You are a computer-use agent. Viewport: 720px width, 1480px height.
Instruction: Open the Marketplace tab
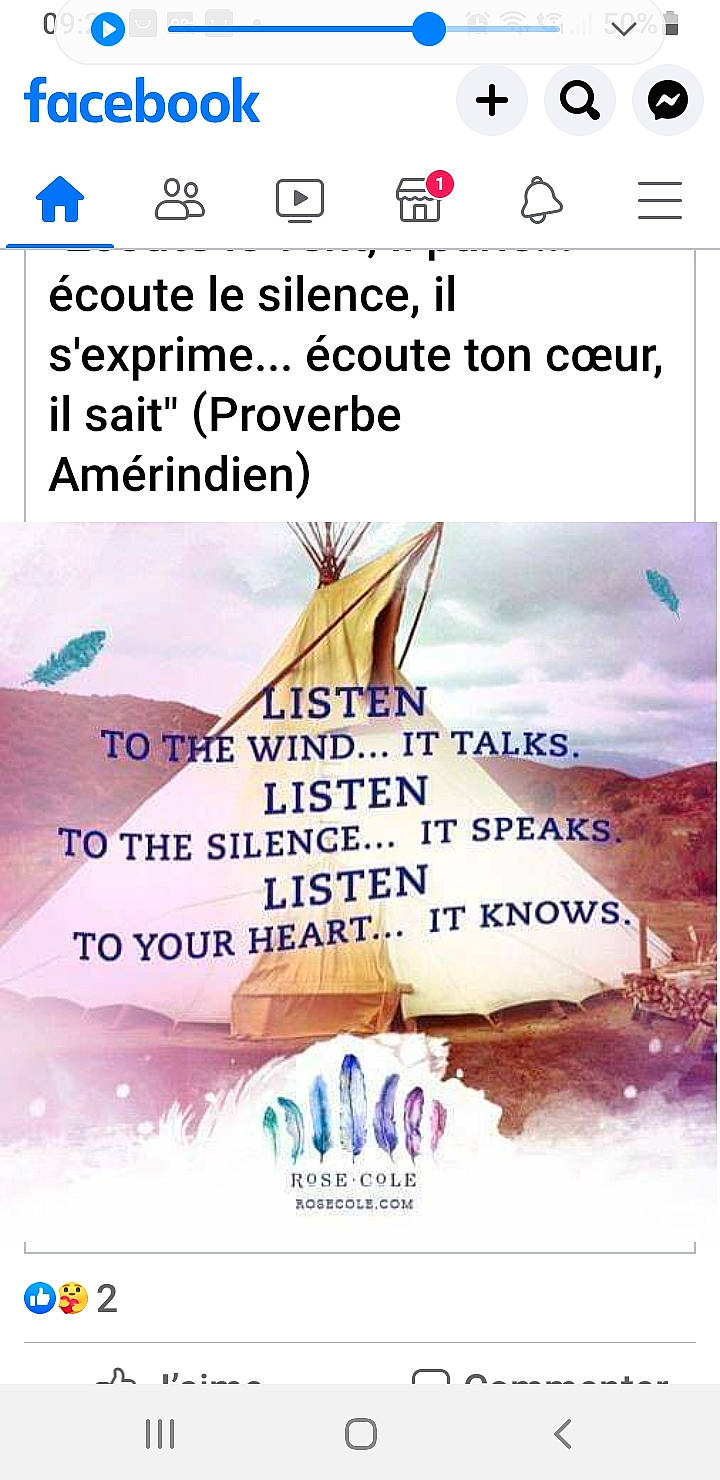point(420,200)
